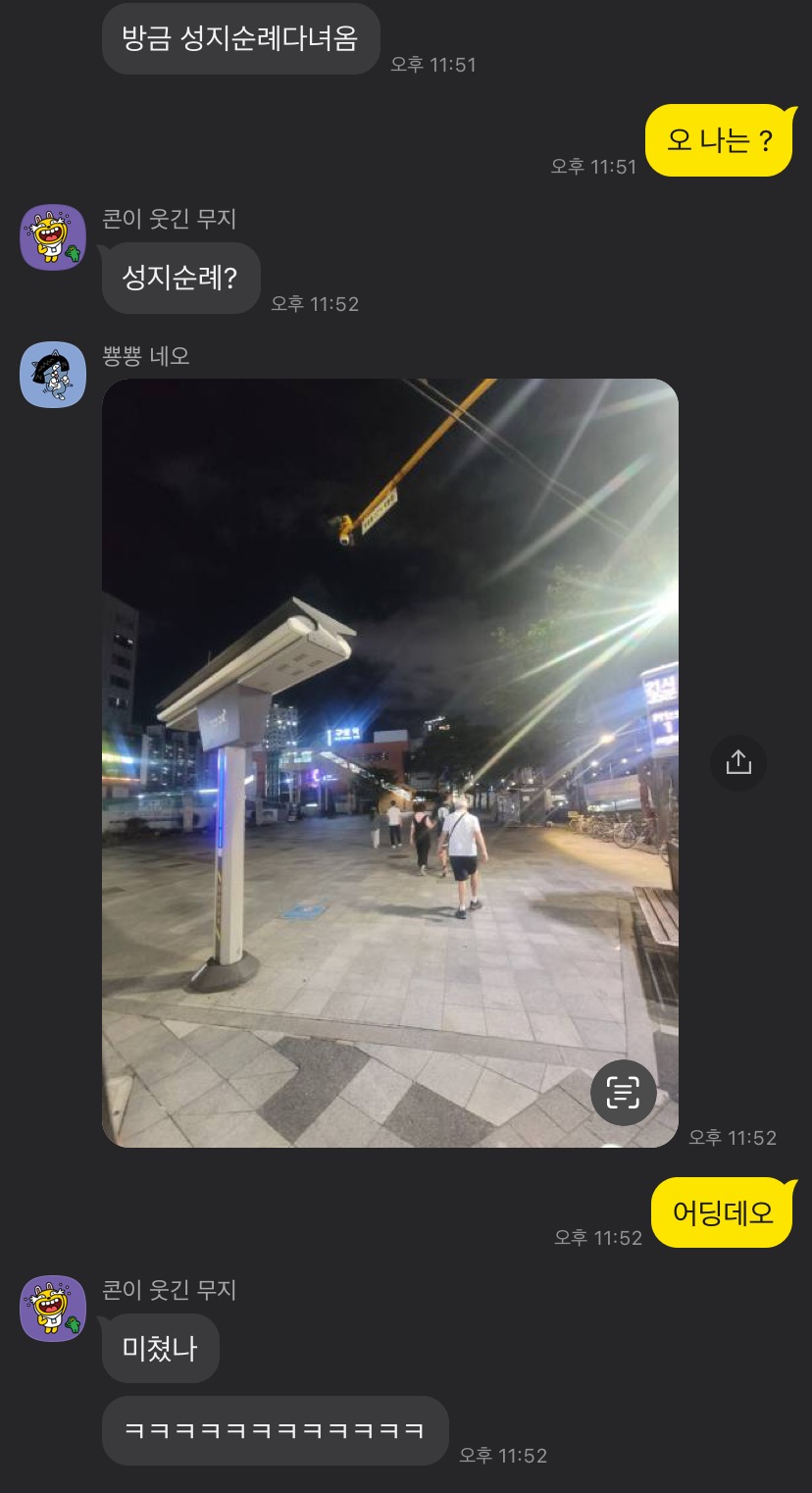Screen dimensions: 812x1493
Task: Scan text in the photo
Action: pyautogui.click(x=623, y=1092)
